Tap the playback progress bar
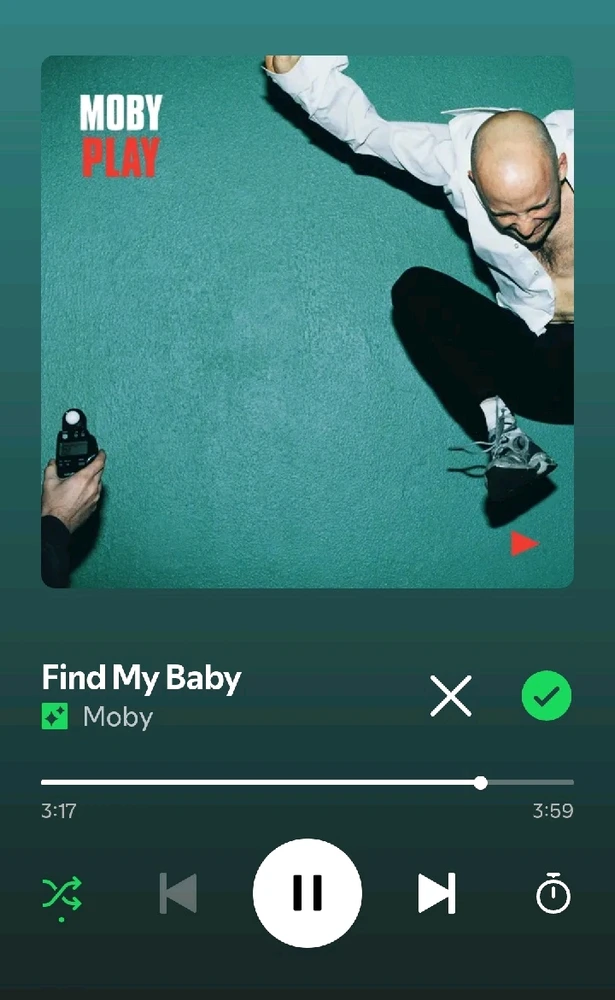The width and height of the screenshot is (615, 1000). coord(307,782)
